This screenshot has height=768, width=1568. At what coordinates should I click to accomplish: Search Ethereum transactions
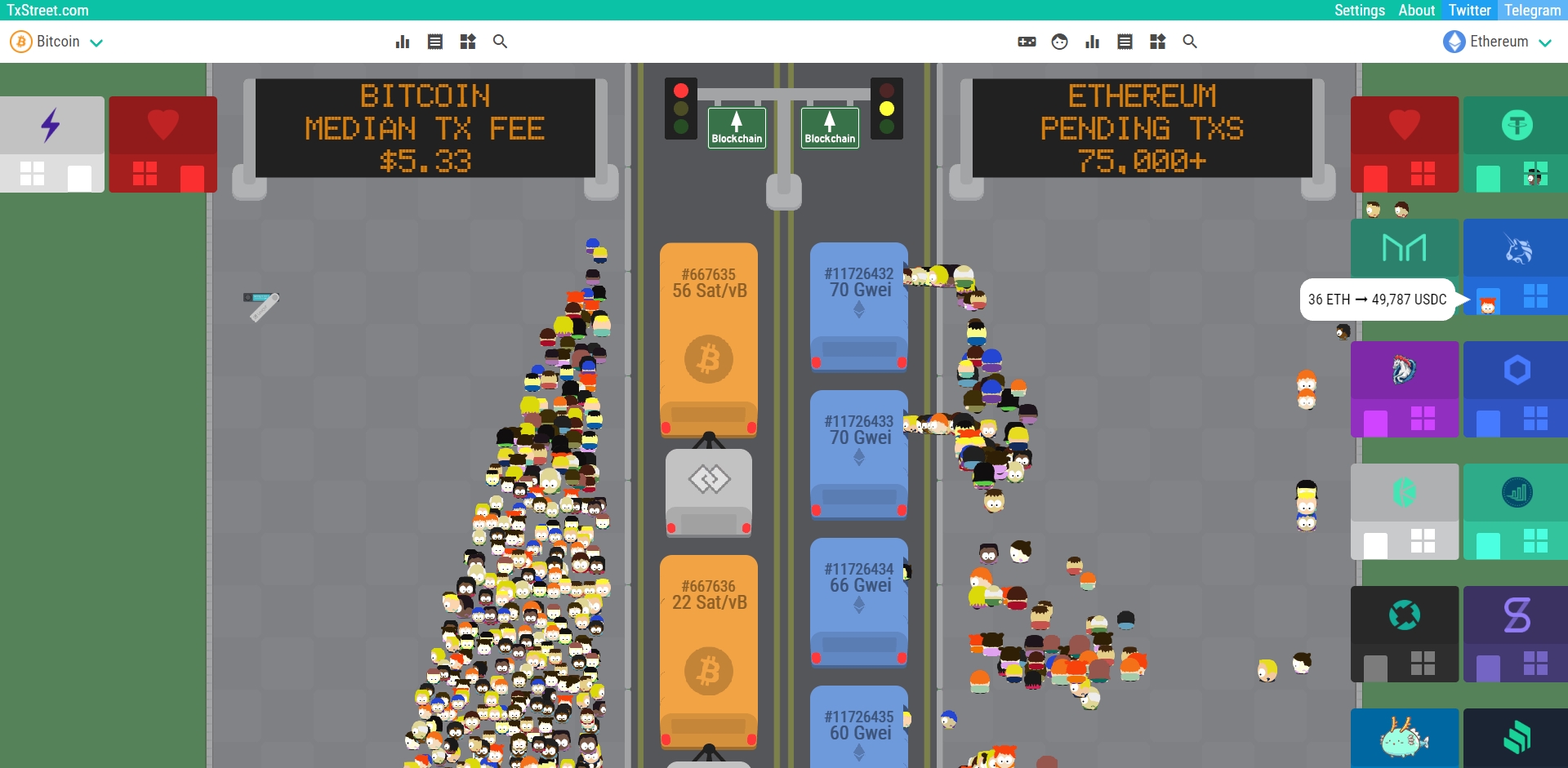[x=1190, y=42]
